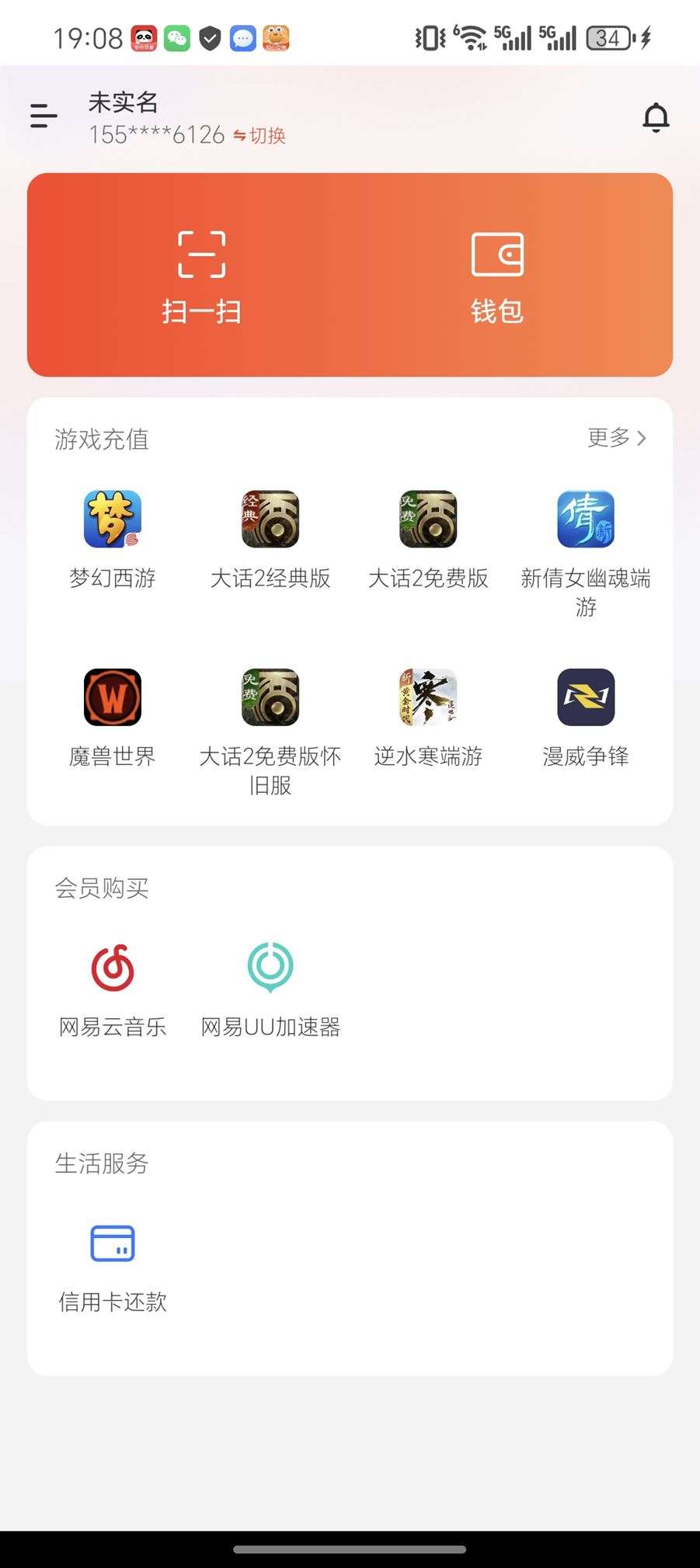
Task: Open 梦幻西游 game recharge
Action: pos(113,518)
